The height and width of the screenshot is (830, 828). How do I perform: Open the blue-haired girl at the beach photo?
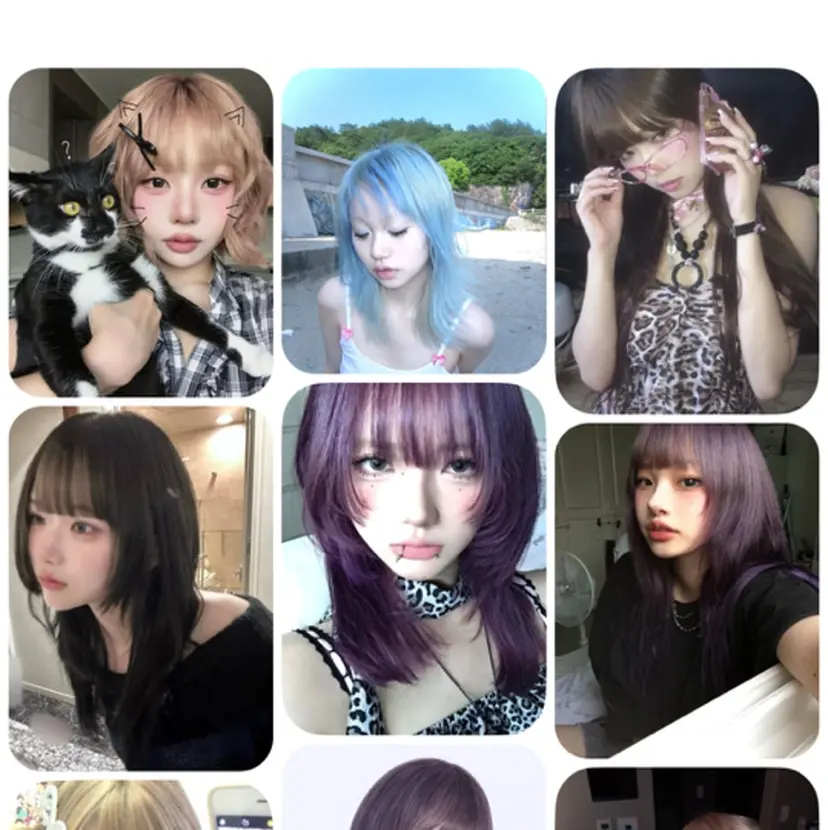pyautogui.click(x=413, y=221)
